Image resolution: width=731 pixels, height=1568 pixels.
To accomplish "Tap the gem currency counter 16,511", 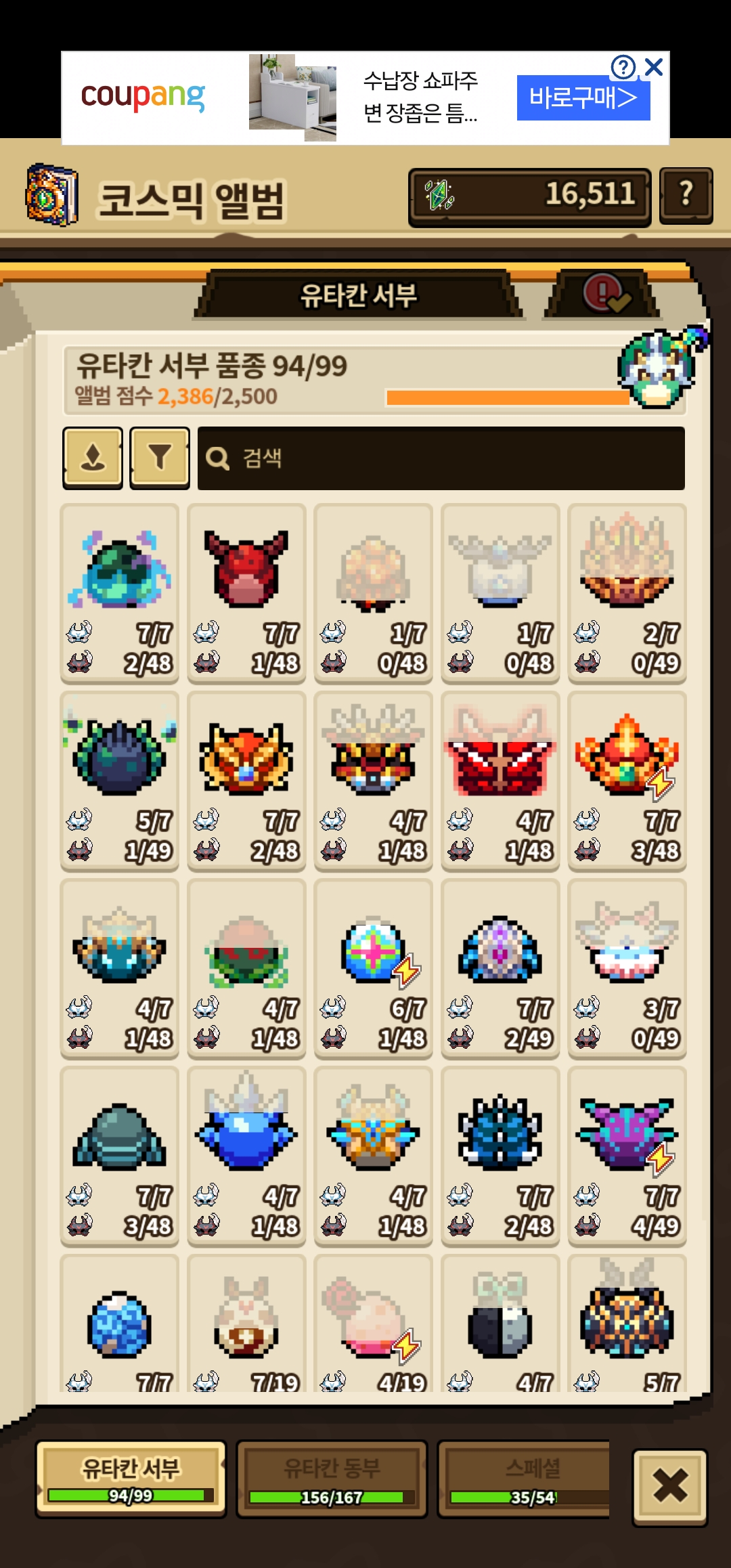I will click(x=529, y=196).
